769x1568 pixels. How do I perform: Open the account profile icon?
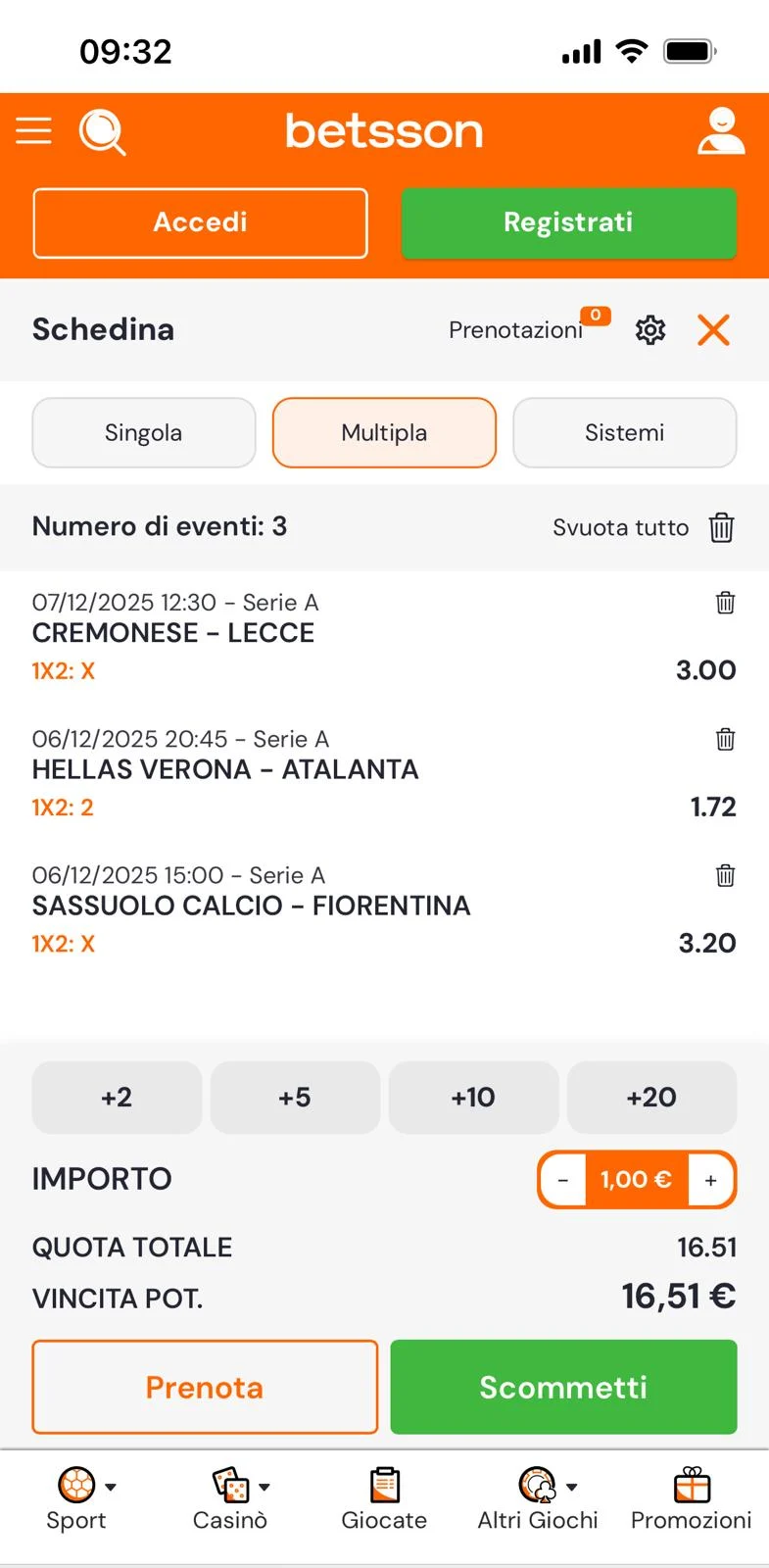[x=721, y=130]
